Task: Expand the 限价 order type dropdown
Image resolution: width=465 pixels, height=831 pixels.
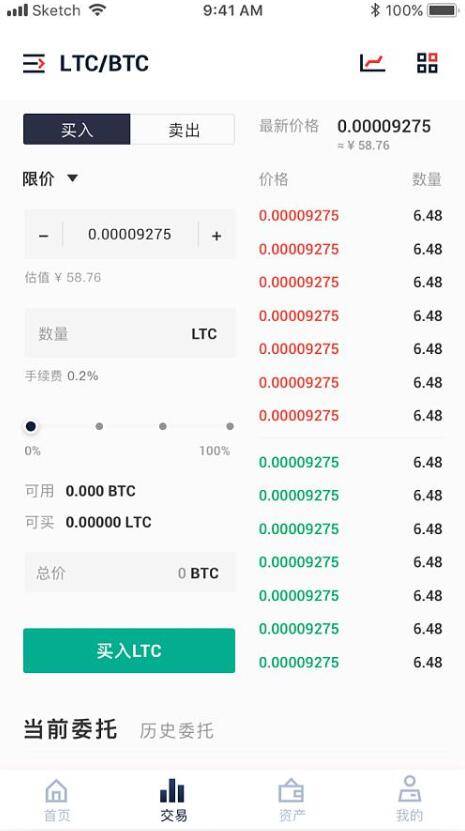Action: click(50, 179)
